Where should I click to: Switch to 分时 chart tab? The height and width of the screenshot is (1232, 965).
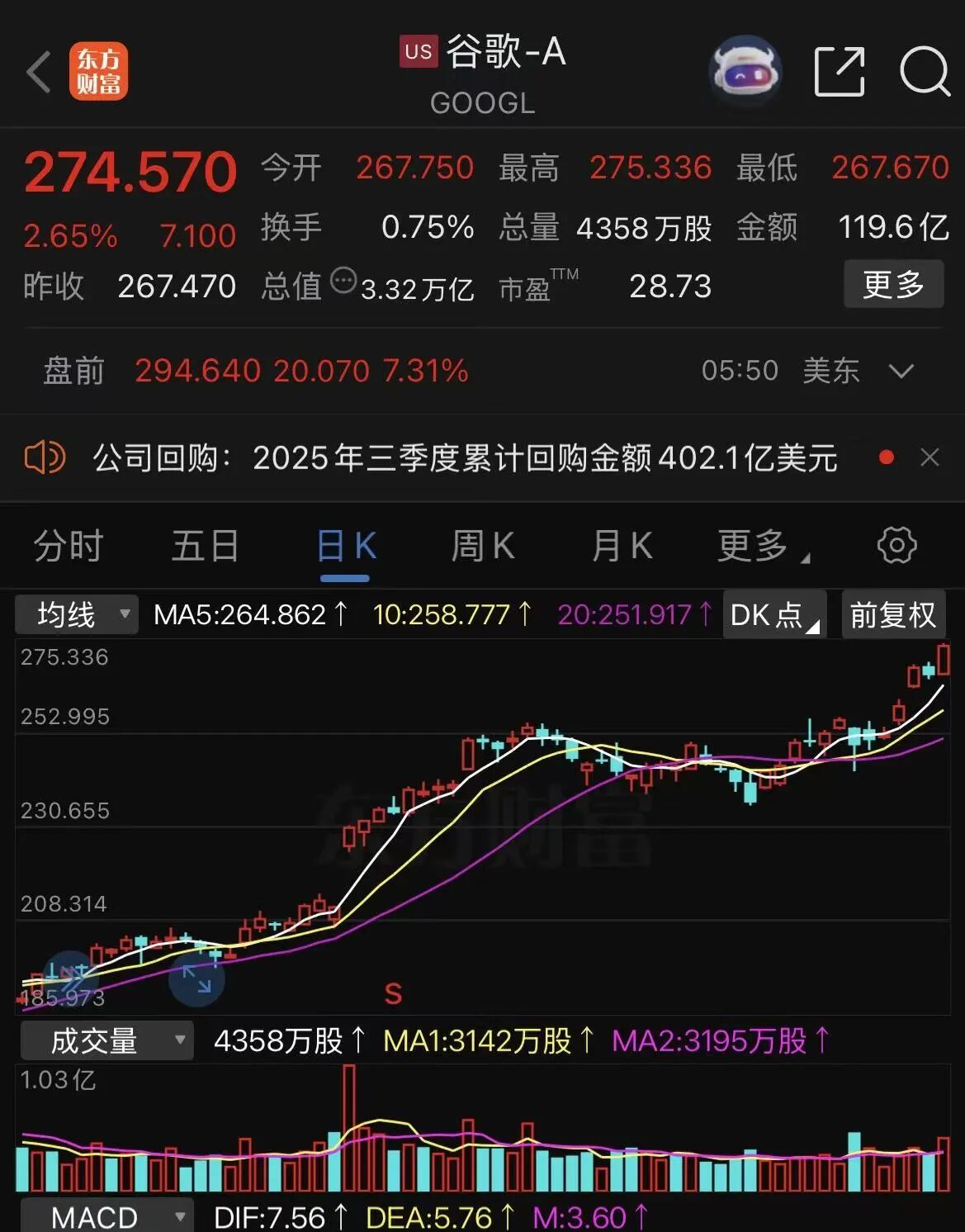click(x=69, y=546)
